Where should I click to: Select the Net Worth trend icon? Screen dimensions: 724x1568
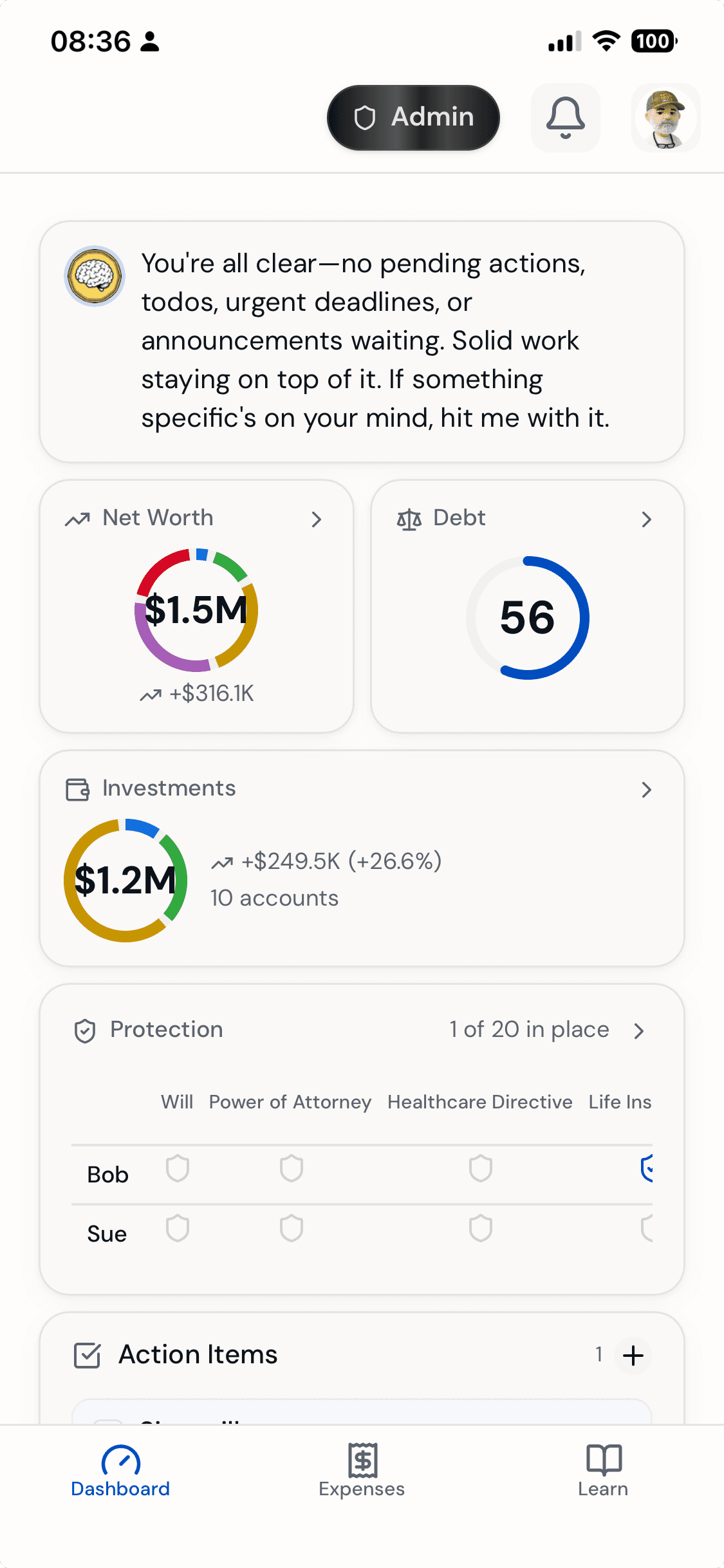point(77,518)
